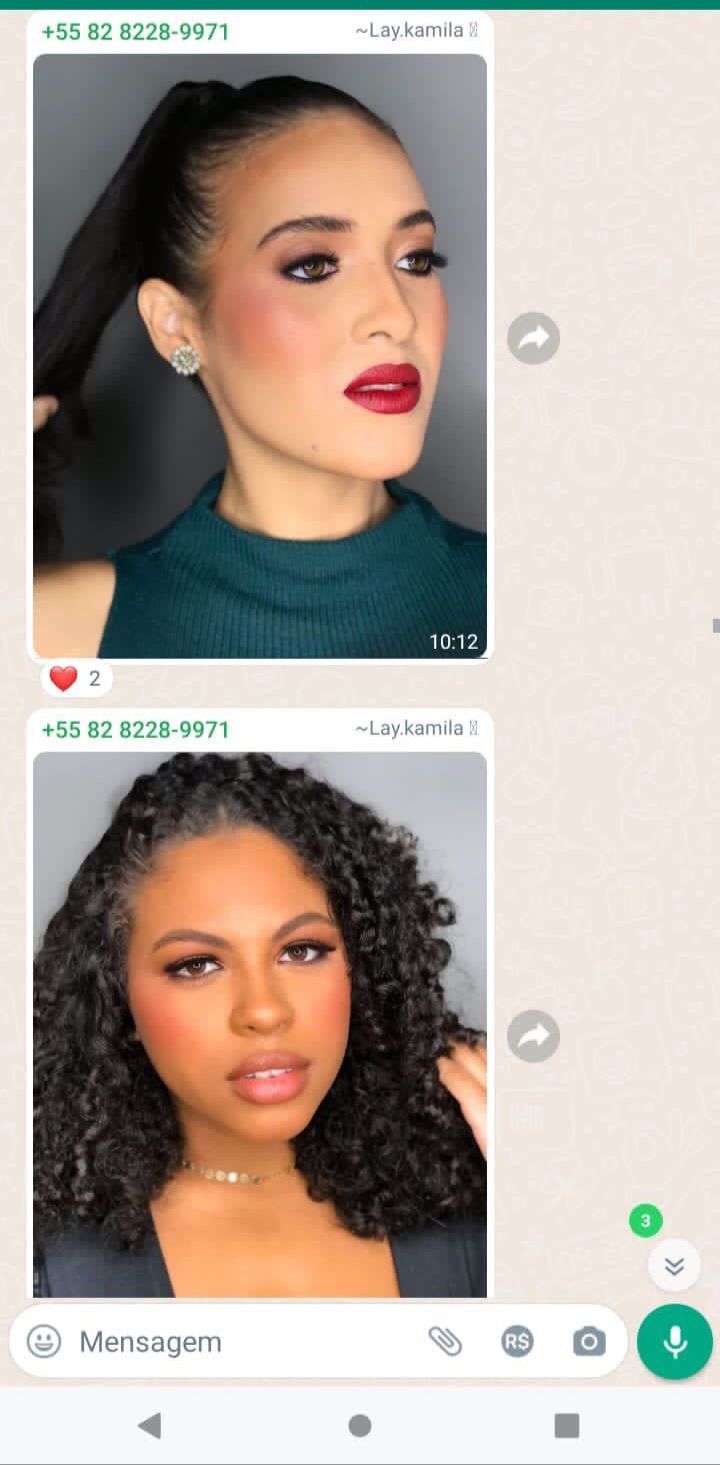Jump to latest messages with double chevron
Screen dimensions: 720x1465
pos(674,1266)
